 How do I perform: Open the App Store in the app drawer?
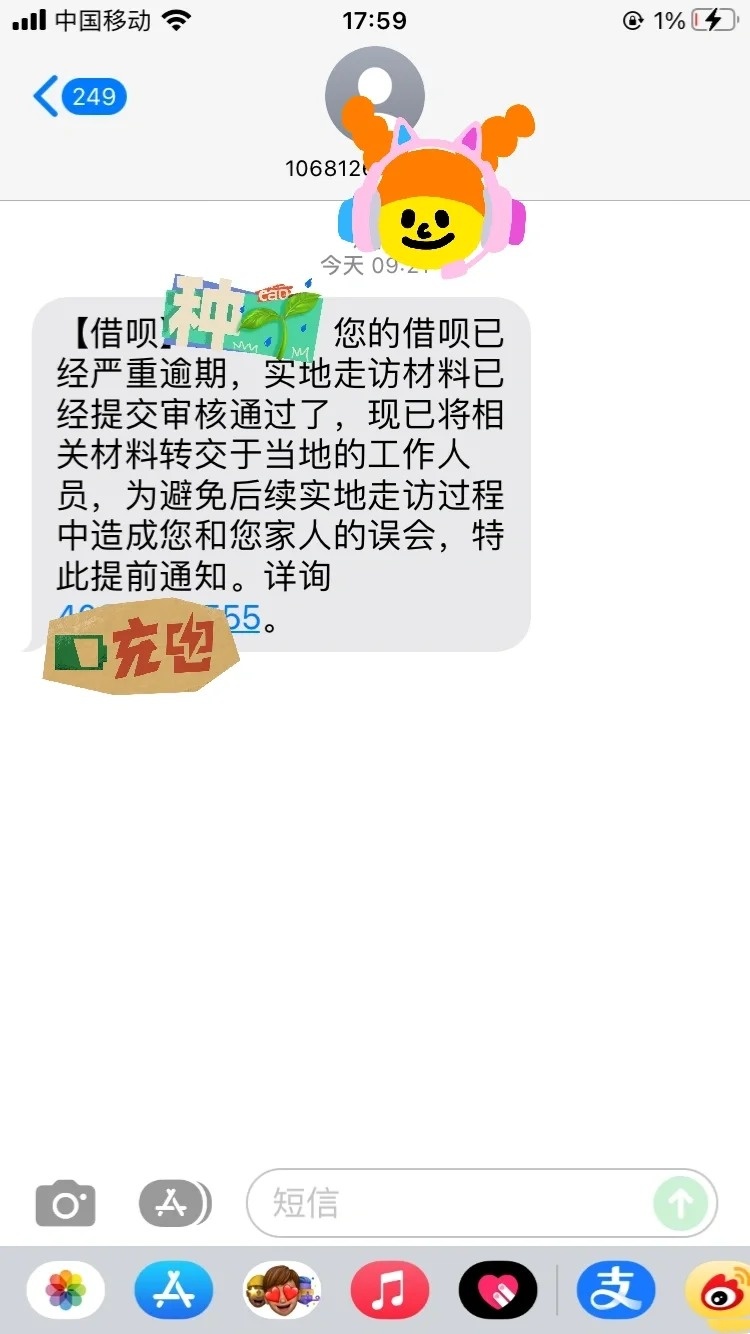click(174, 1290)
